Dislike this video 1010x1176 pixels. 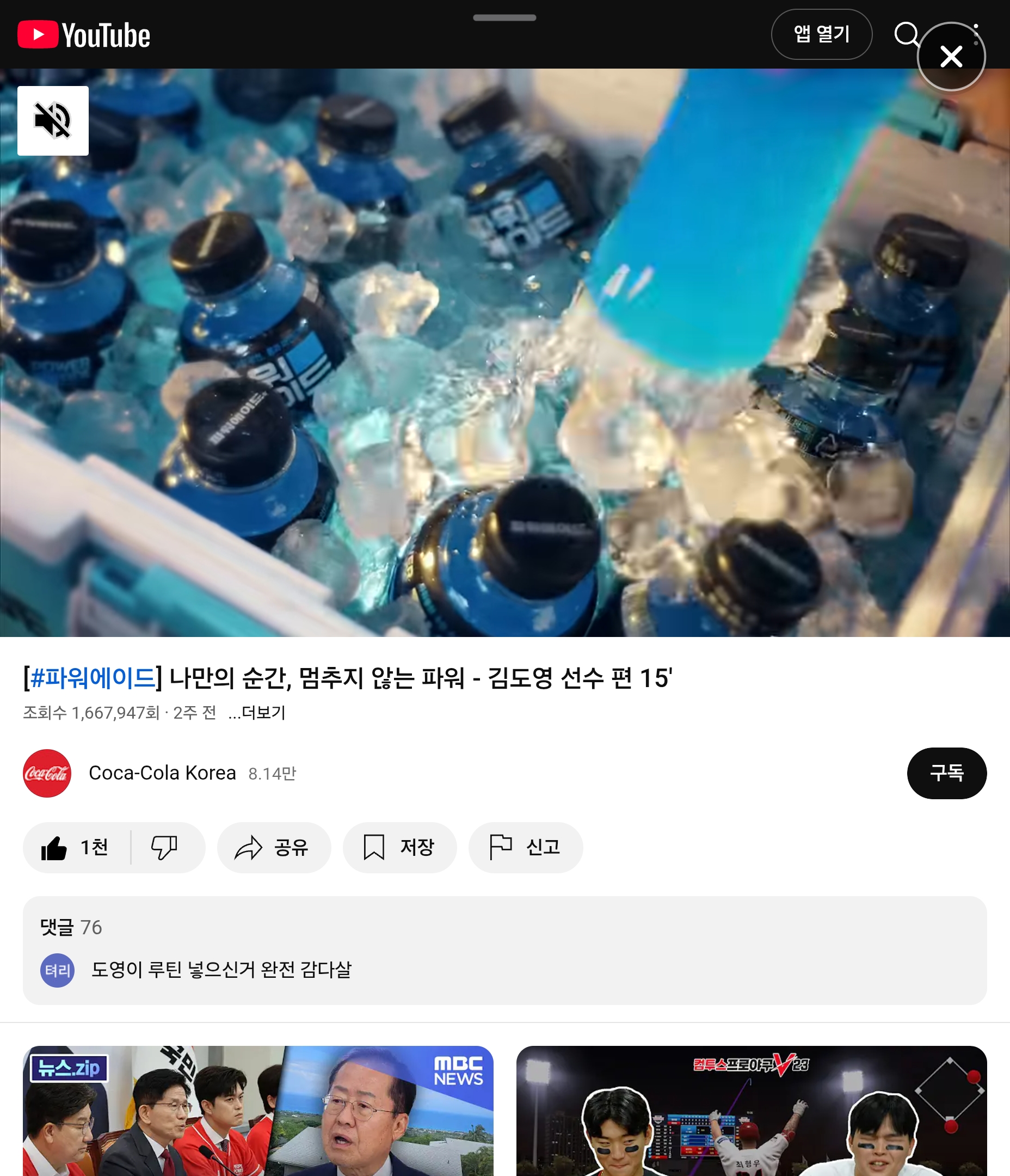(x=164, y=847)
